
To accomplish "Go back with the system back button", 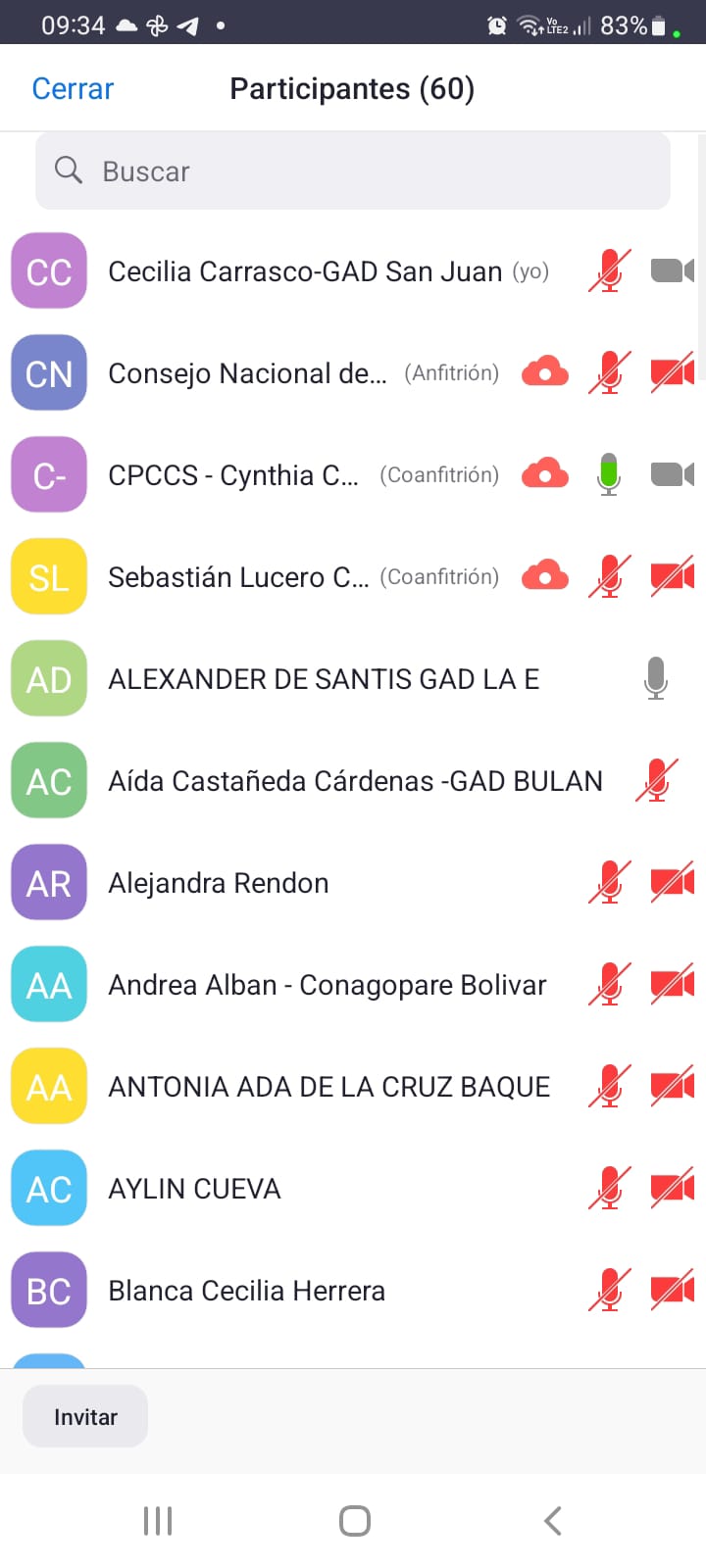I will [553, 1521].
